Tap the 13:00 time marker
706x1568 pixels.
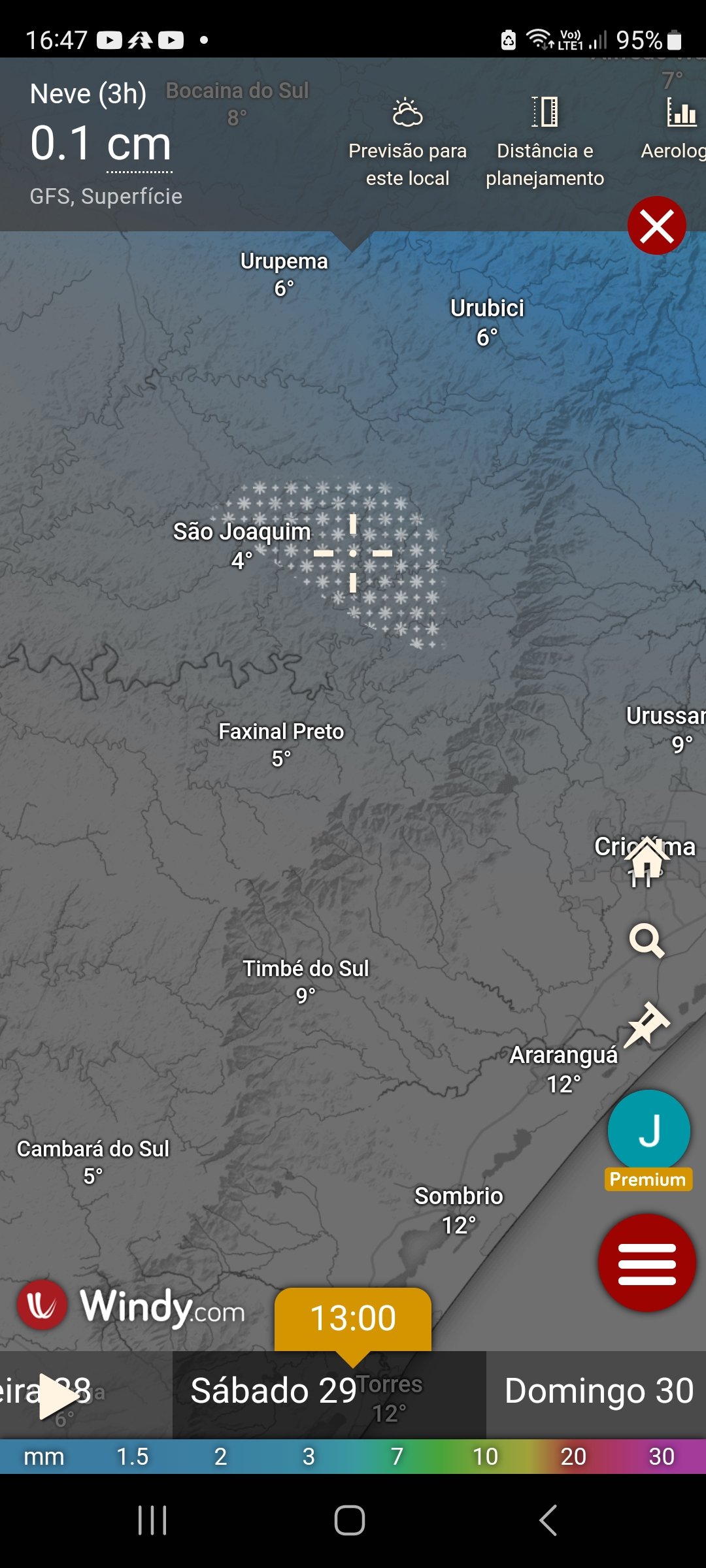353,1318
